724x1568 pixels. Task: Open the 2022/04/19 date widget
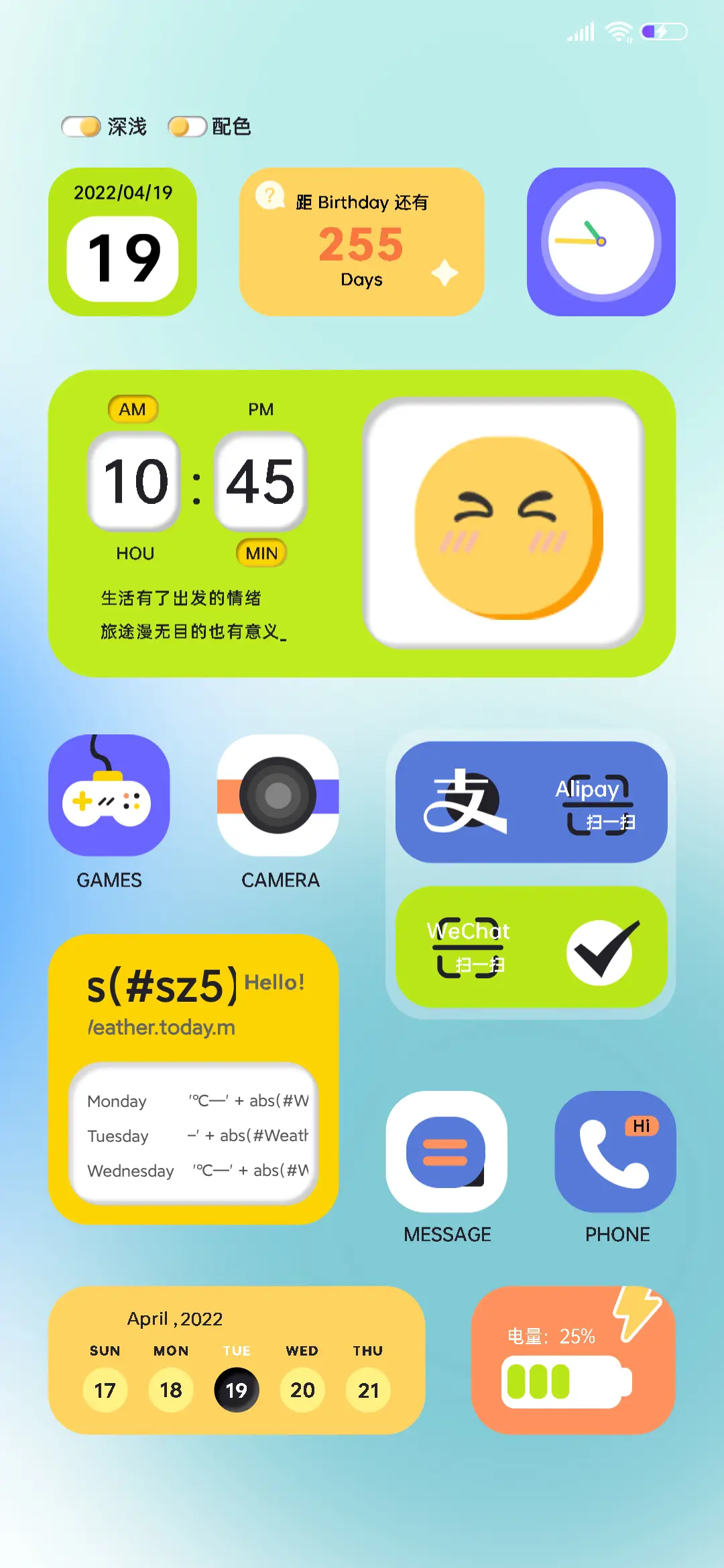[x=123, y=241]
